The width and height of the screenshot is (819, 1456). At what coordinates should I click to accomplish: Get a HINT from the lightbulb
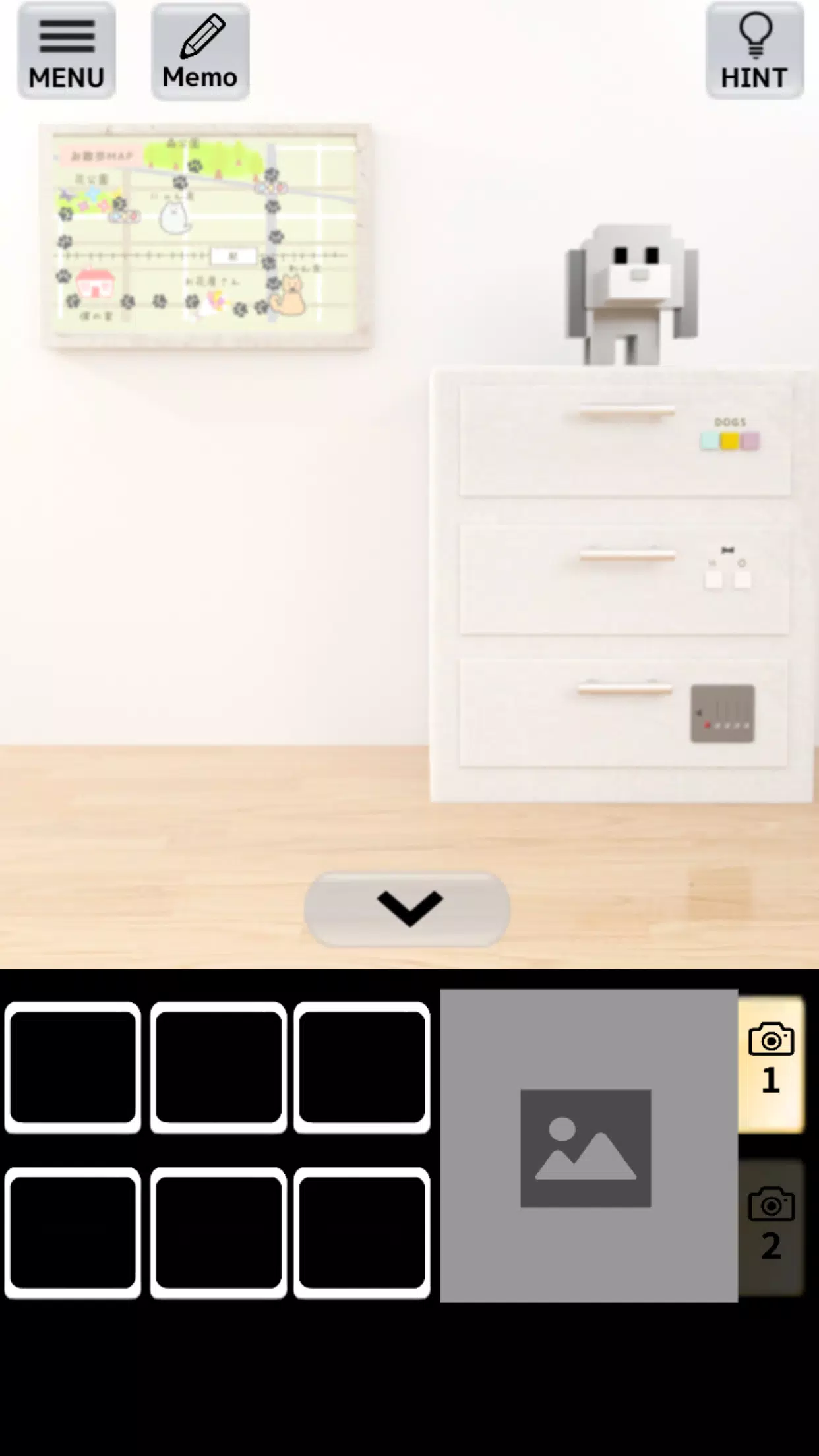point(754,51)
